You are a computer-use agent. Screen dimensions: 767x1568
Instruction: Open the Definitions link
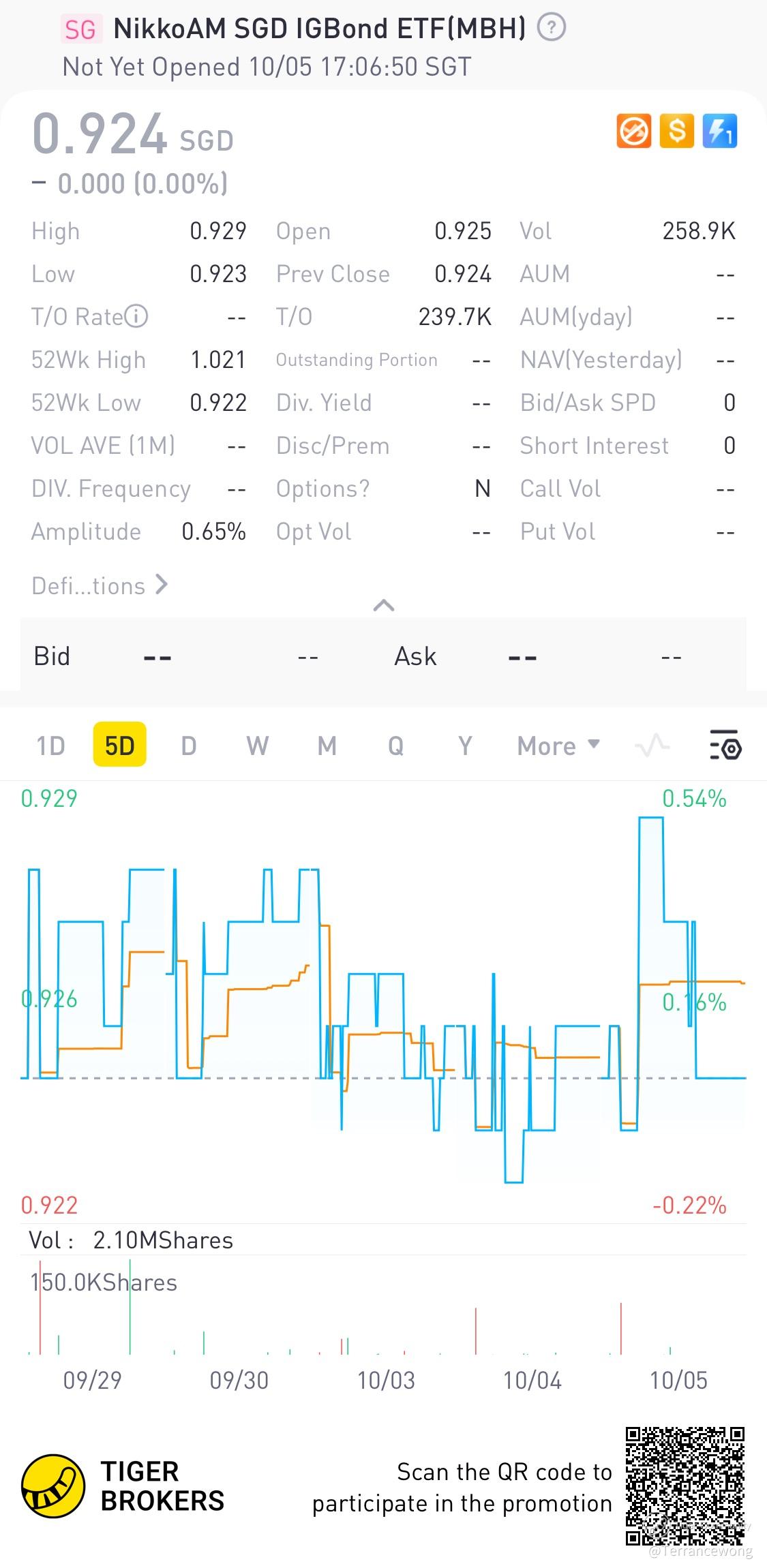click(x=100, y=585)
